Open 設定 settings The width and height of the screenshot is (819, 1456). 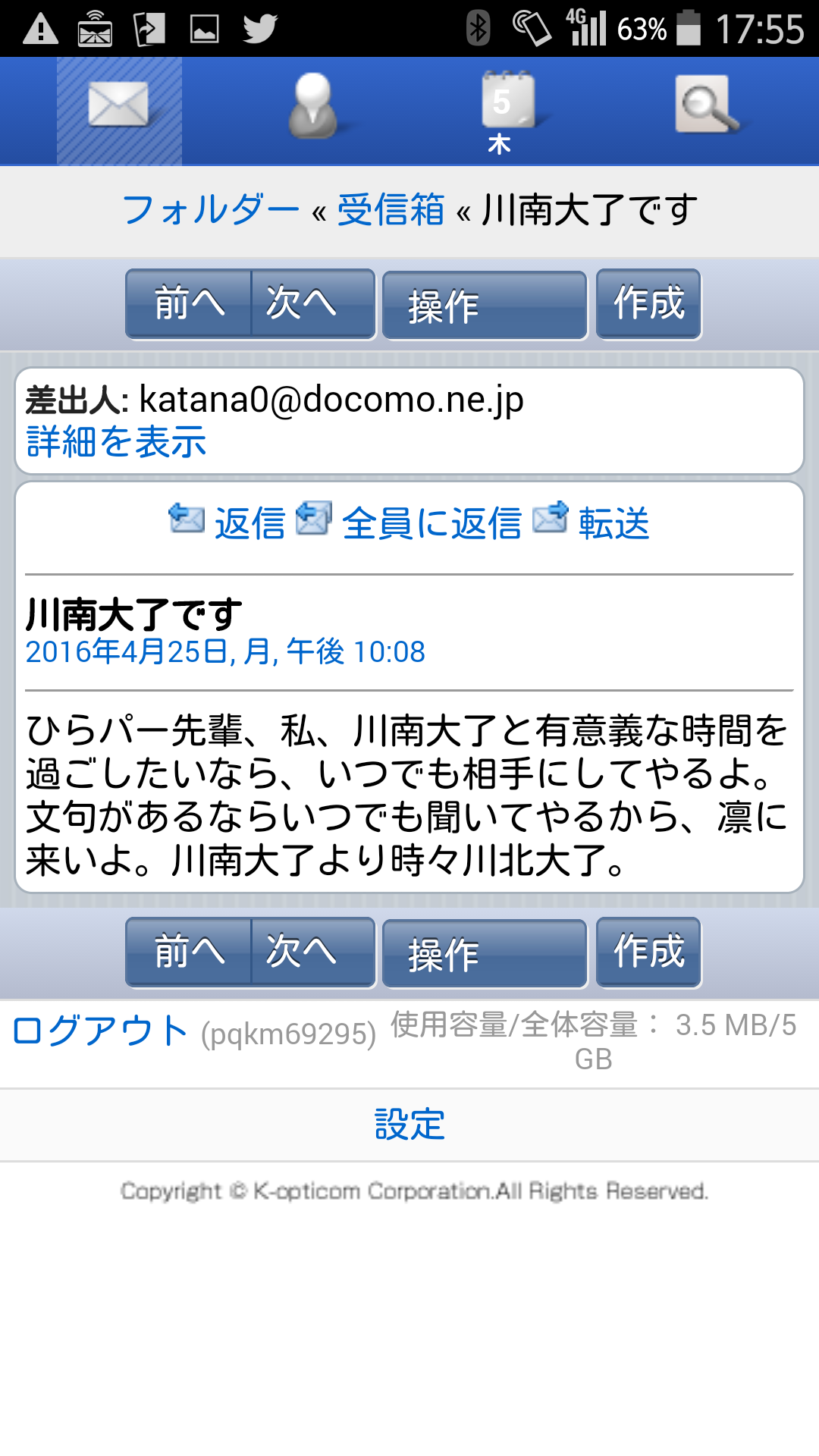point(409,1125)
